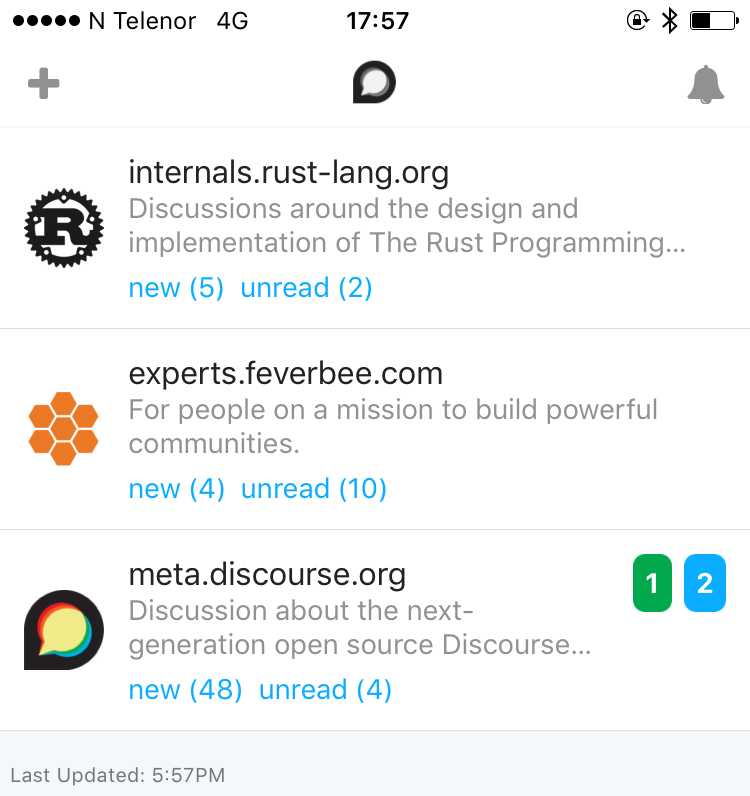
Task: Open the experts.feverbee.com site entry
Action: click(285, 373)
